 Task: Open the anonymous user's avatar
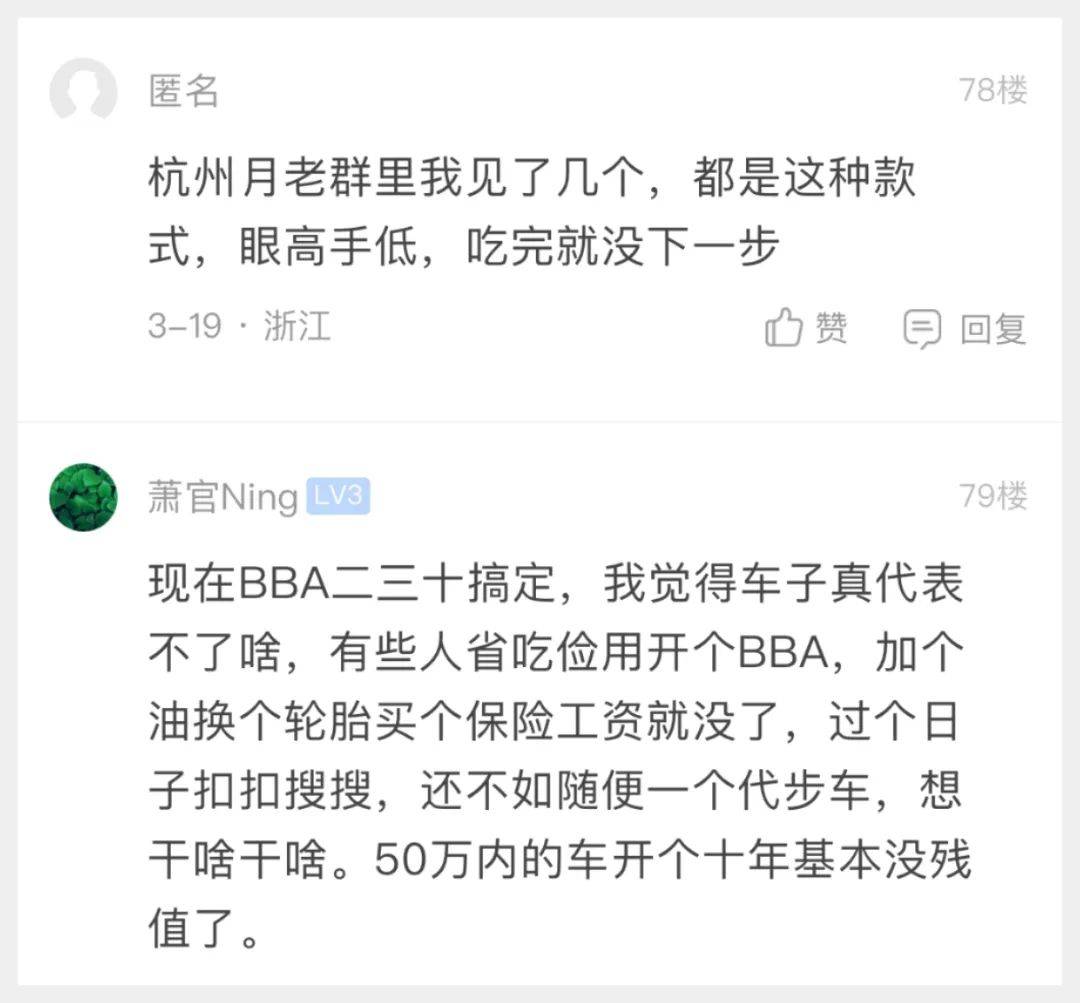(x=83, y=91)
